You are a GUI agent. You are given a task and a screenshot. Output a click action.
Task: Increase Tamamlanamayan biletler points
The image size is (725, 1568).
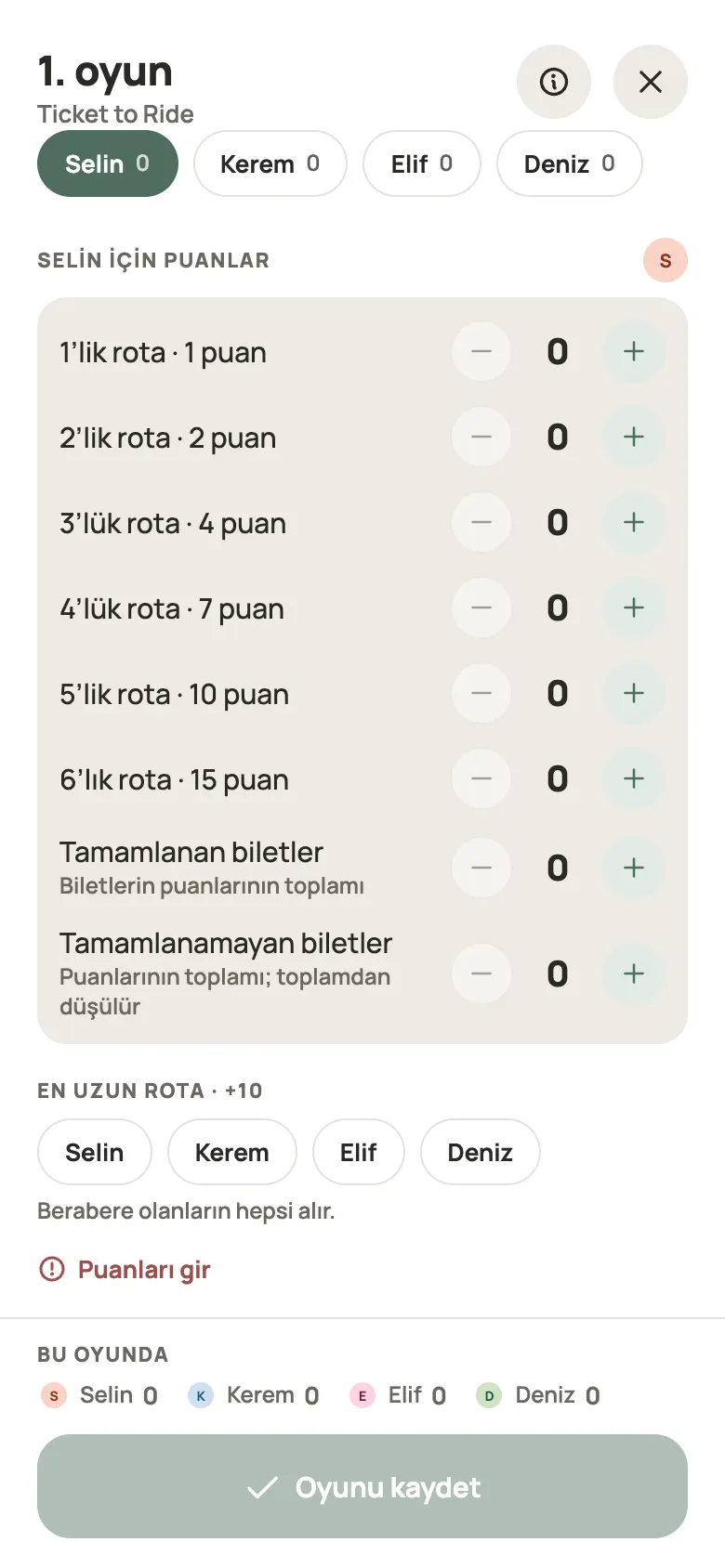click(x=634, y=973)
